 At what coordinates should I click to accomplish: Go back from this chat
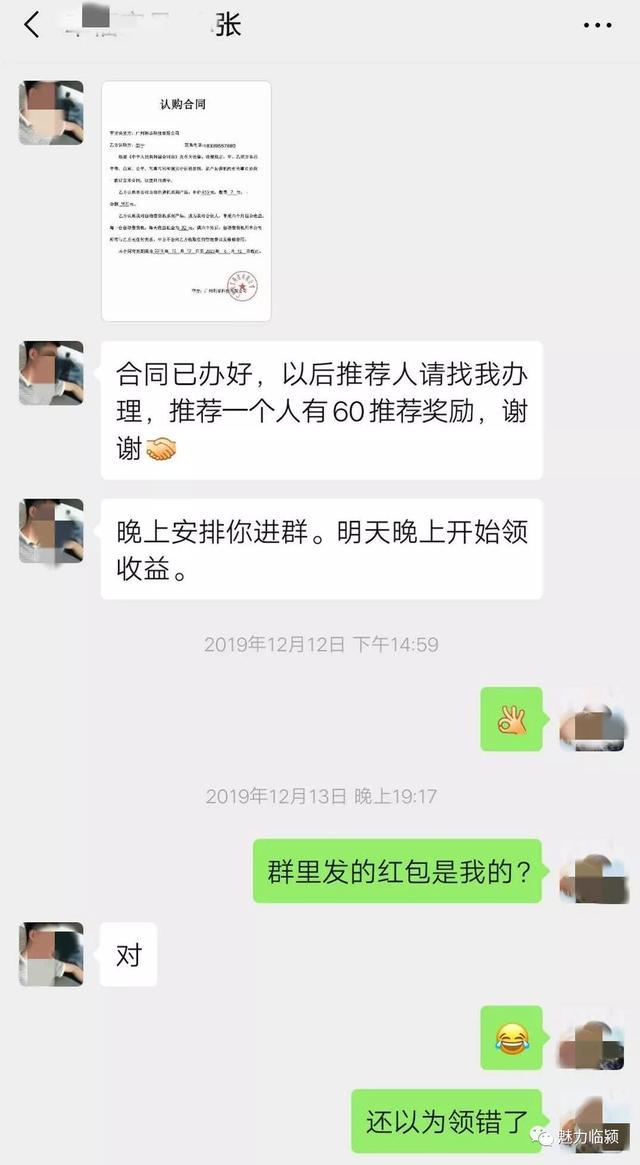coord(32,25)
